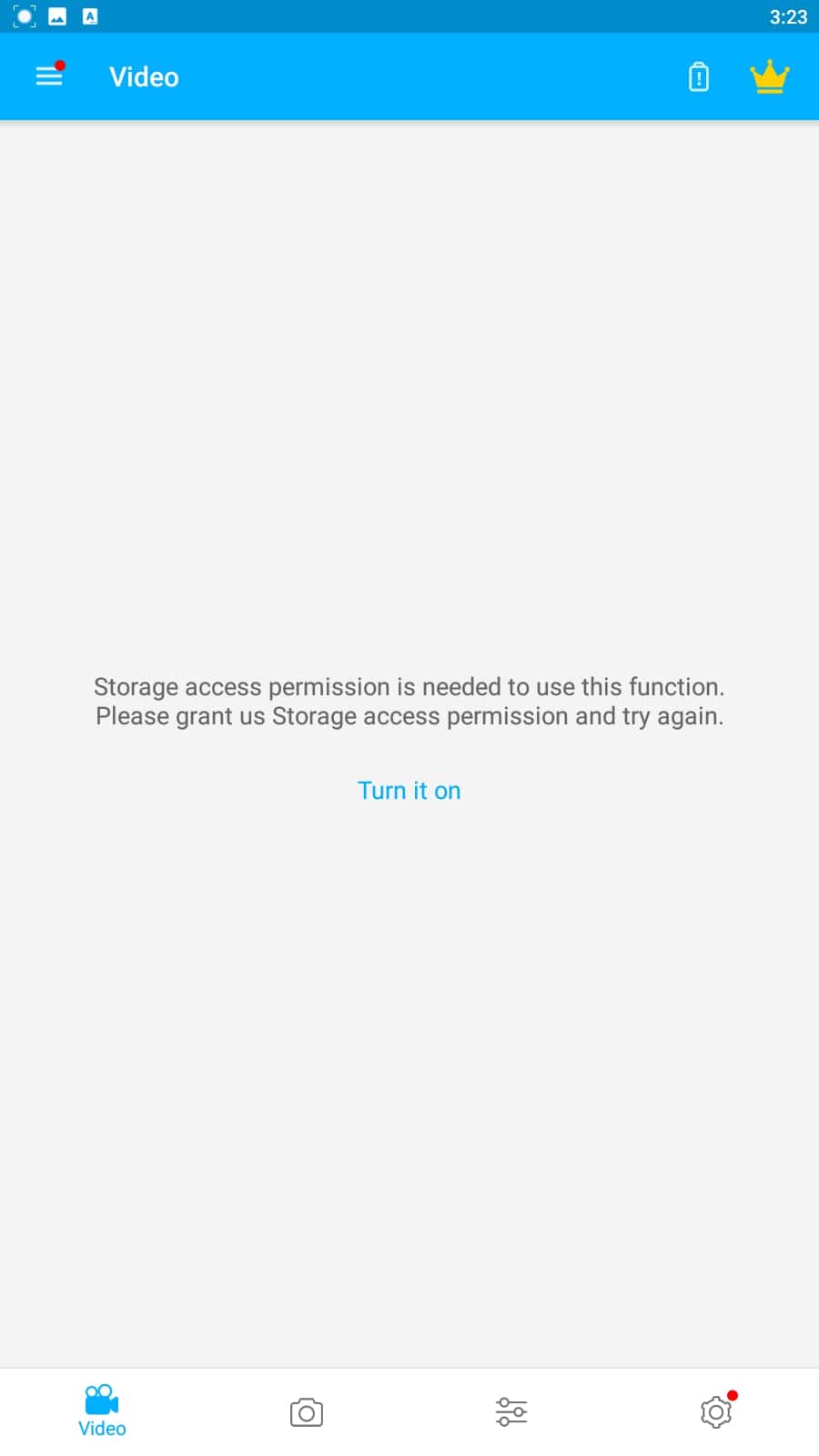Go to the settings gear tab
The image size is (819, 1456).
(x=716, y=1411)
